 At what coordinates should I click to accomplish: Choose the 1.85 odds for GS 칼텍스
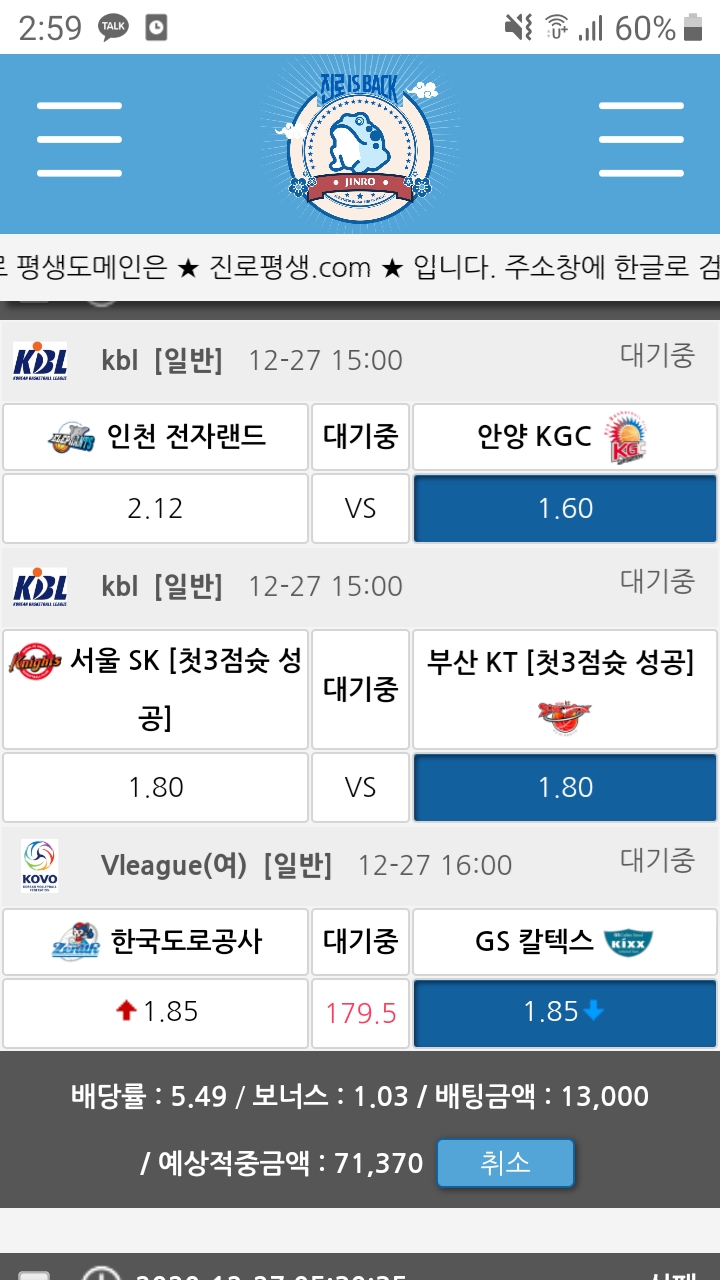(x=565, y=1012)
